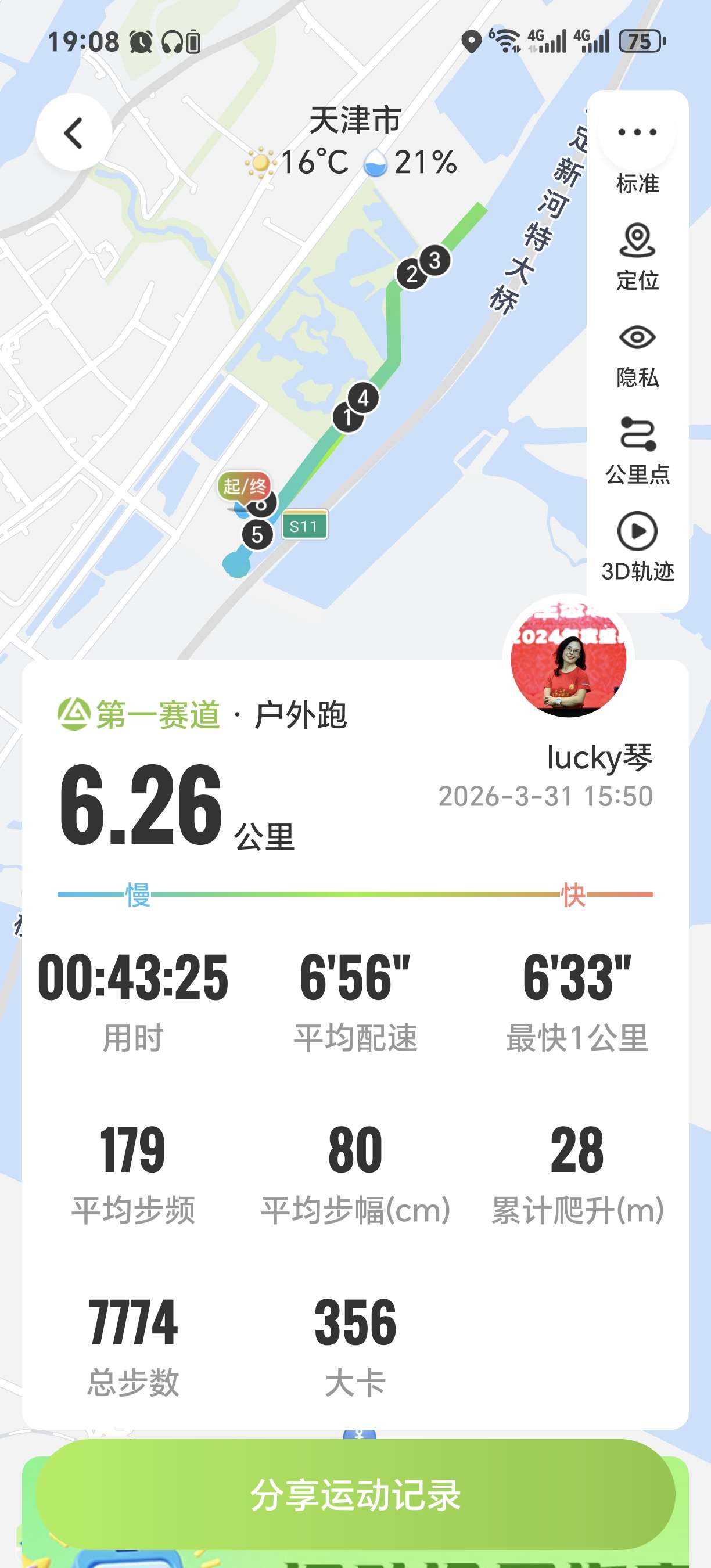The image size is (711, 1568).
Task: Select kilometer marker 3 on the map
Action: click(436, 260)
